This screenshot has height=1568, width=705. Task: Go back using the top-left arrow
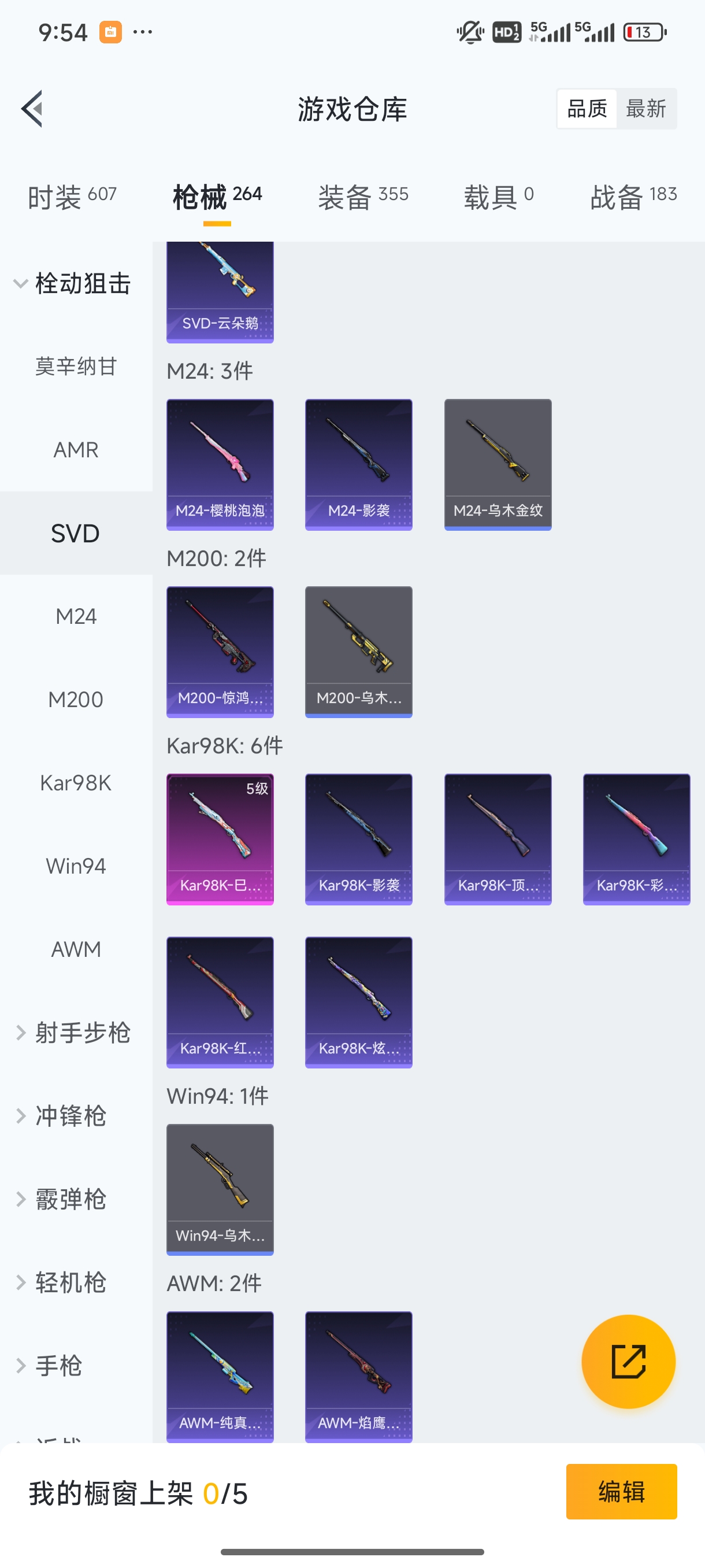tap(32, 109)
